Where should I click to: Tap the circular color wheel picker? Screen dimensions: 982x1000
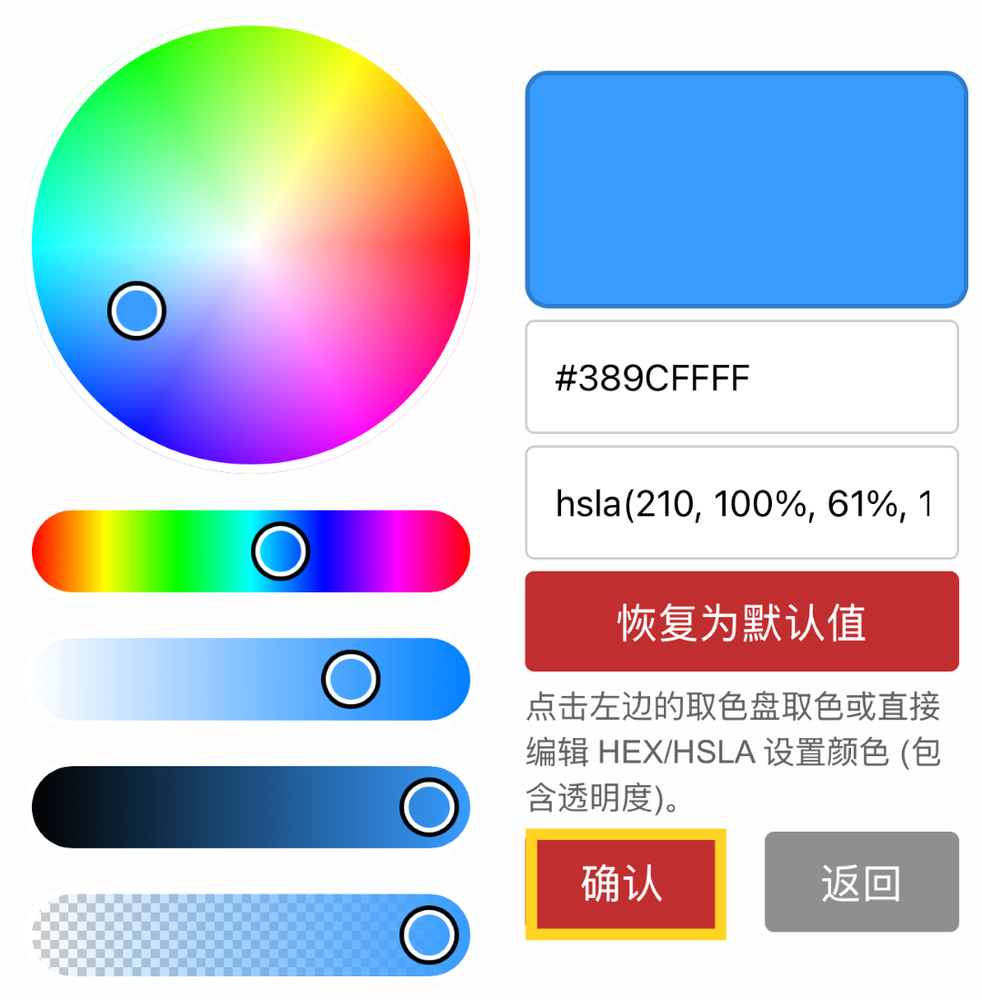[251, 245]
